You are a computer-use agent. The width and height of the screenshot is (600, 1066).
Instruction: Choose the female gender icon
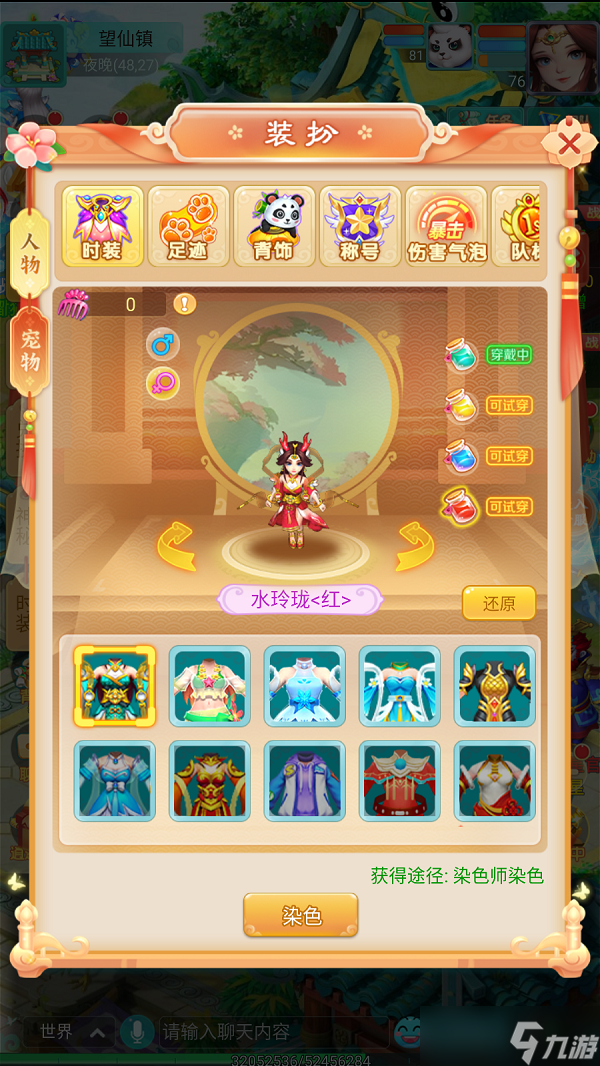tap(162, 382)
